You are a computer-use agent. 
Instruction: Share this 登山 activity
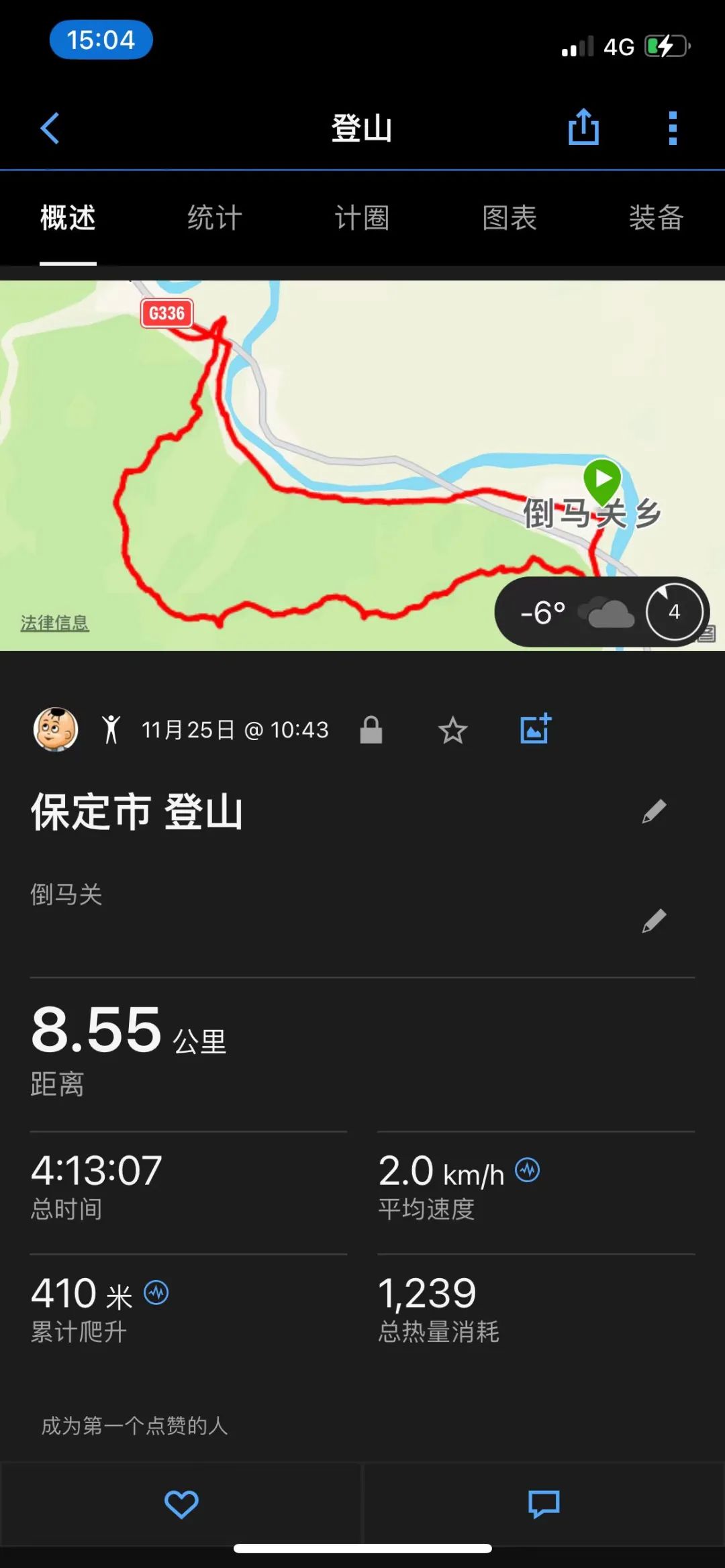[583, 126]
